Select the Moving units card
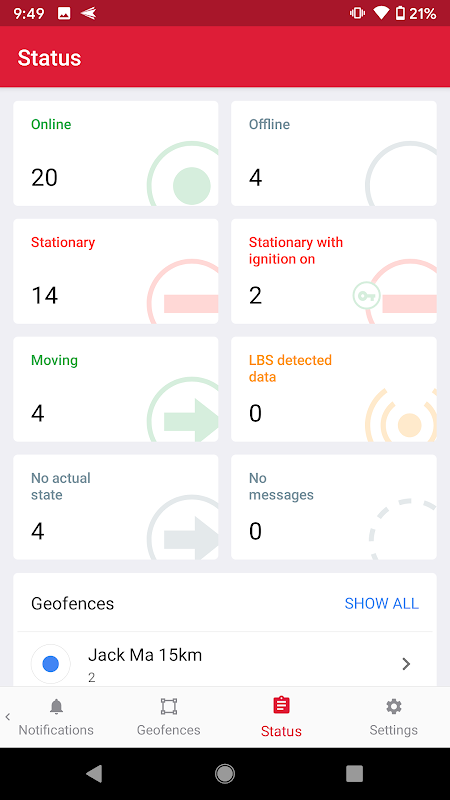The image size is (450, 800). (x=116, y=389)
